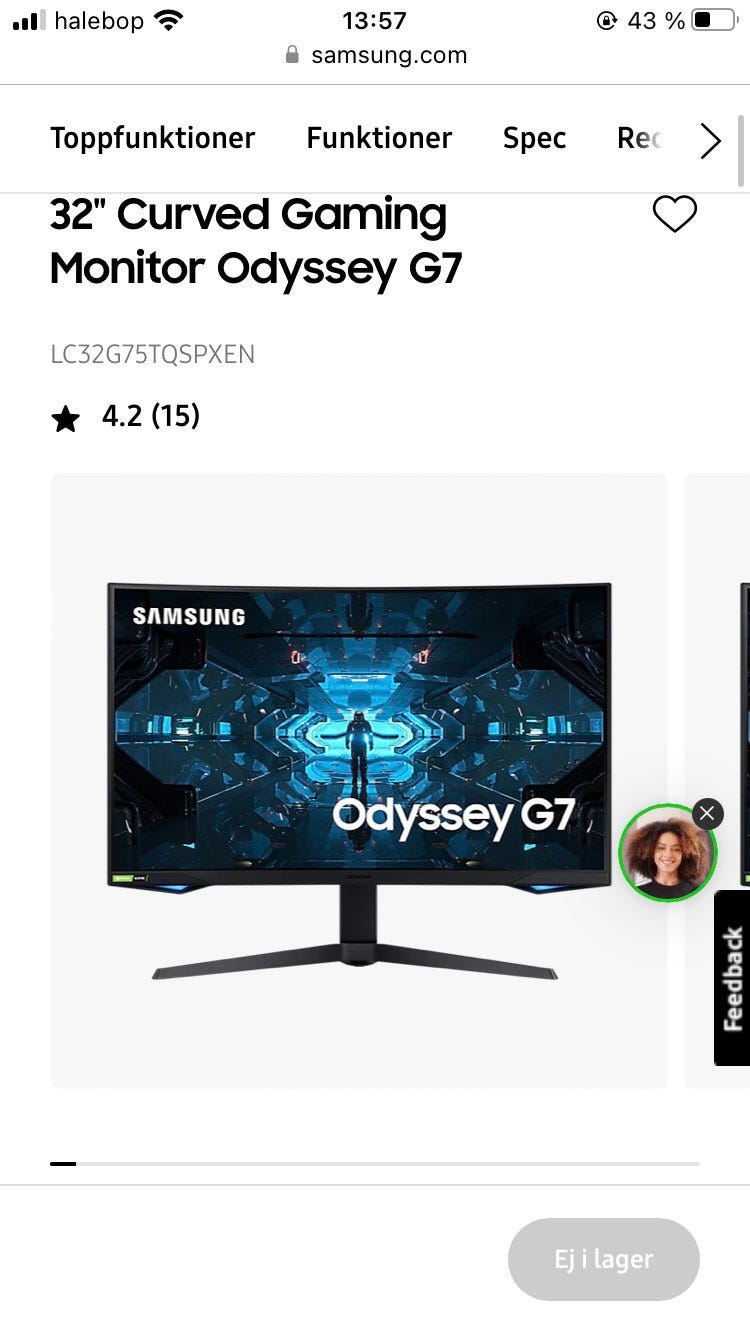This screenshot has height=1334, width=750.
Task: Dismiss the chat assistant bubble
Action: [707, 813]
